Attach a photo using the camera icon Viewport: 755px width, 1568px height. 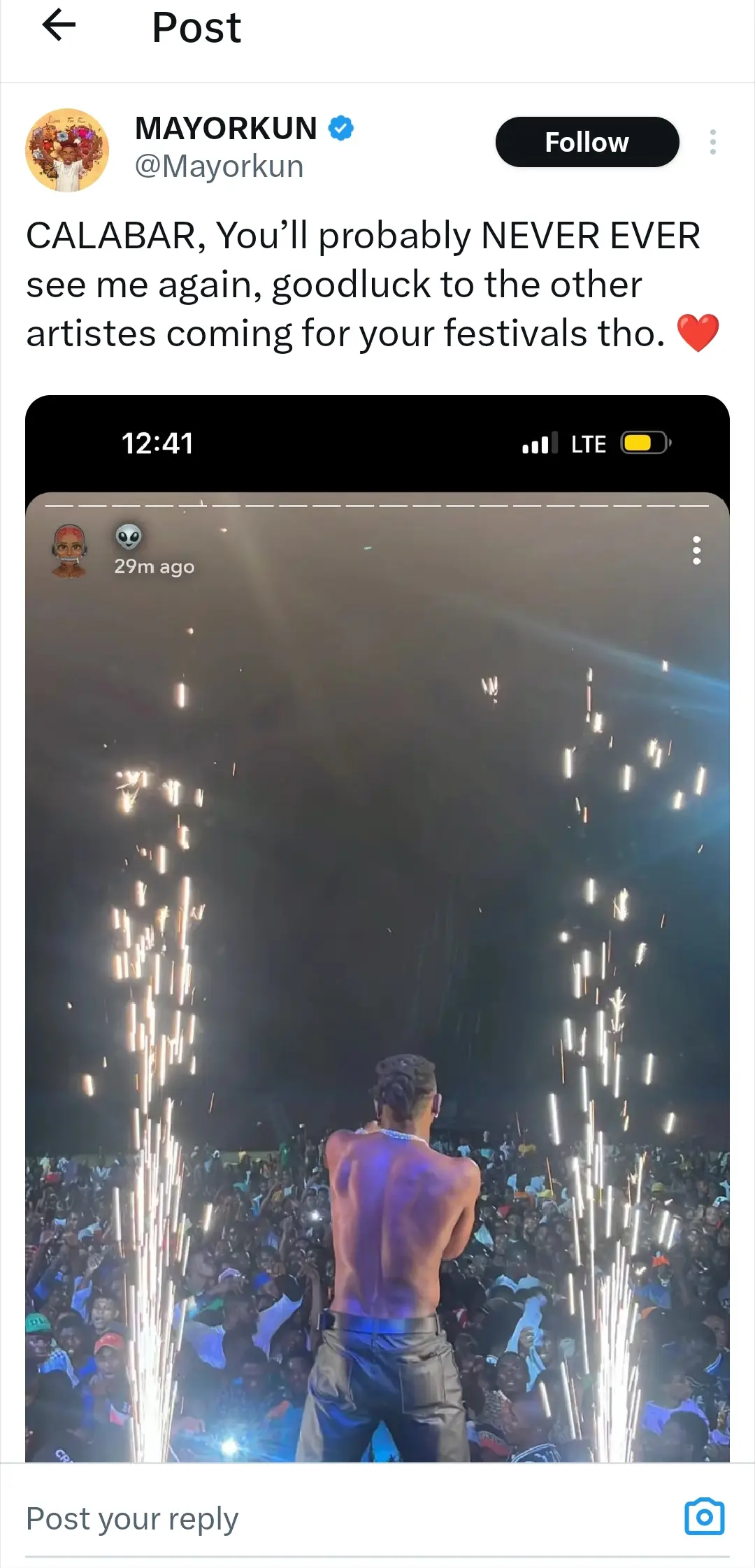(704, 1516)
